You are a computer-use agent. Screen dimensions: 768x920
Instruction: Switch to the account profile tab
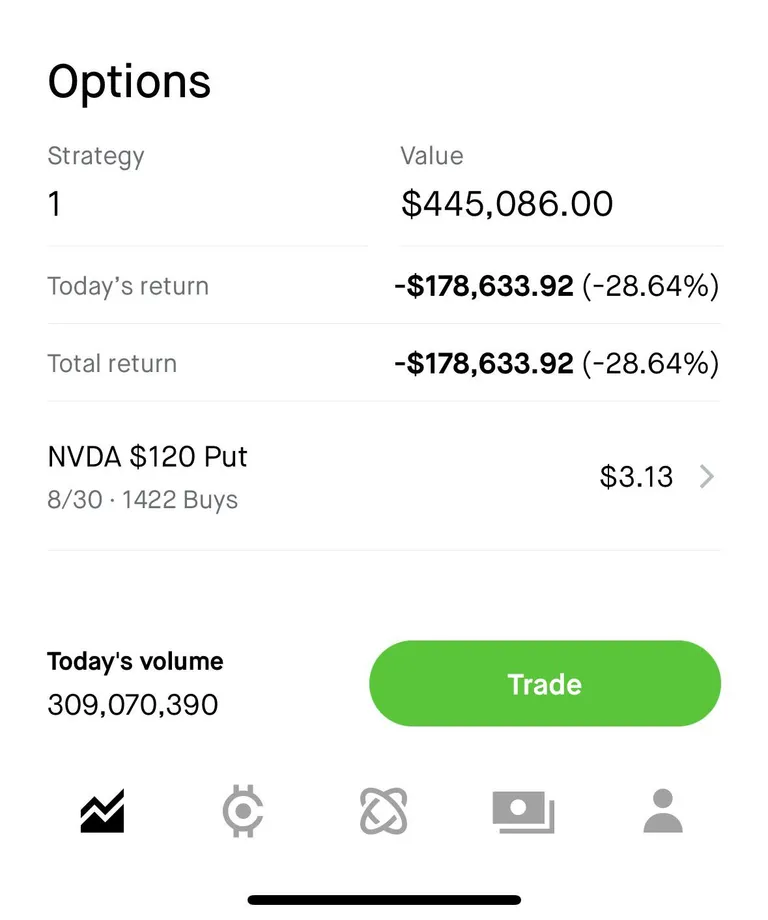pyautogui.click(x=662, y=811)
